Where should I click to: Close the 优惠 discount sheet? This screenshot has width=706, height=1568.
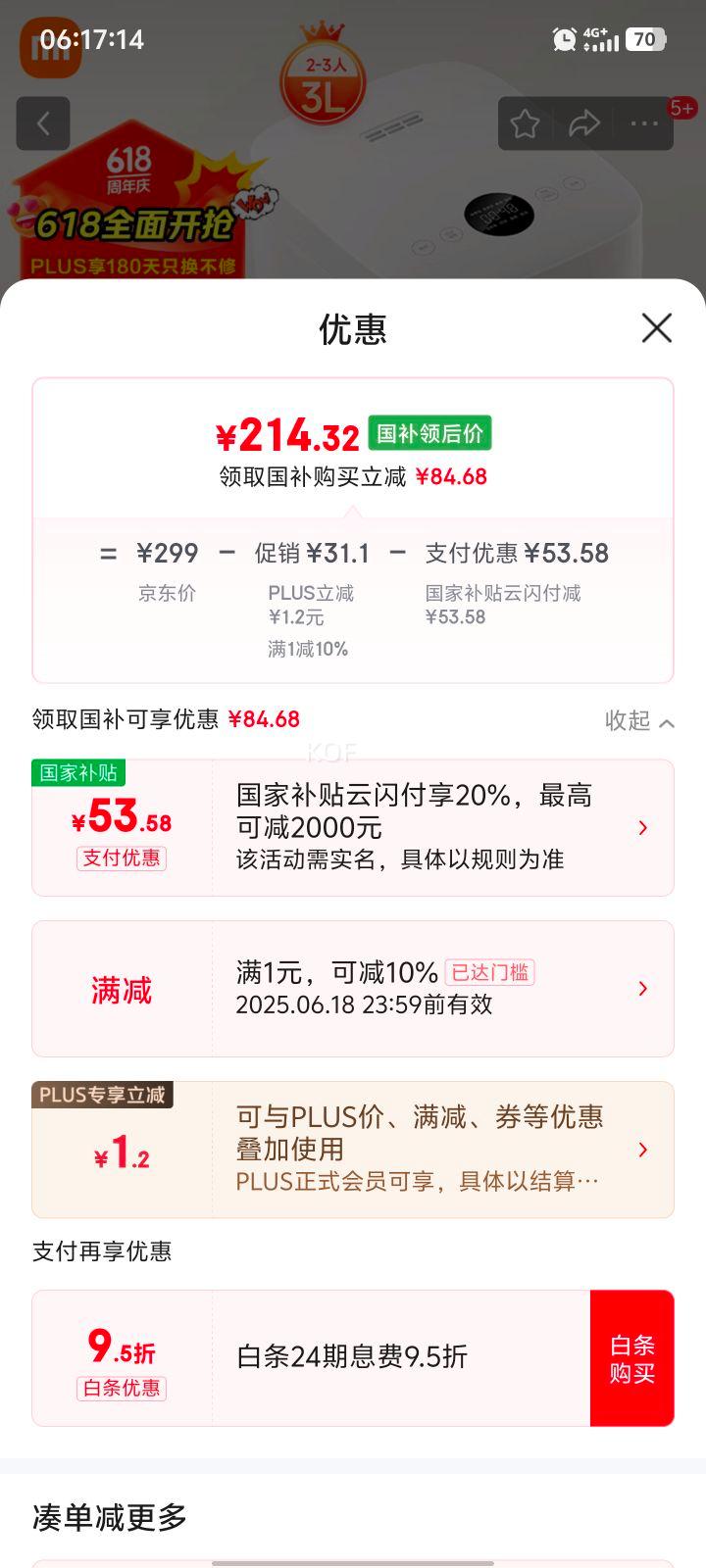pyautogui.click(x=656, y=328)
